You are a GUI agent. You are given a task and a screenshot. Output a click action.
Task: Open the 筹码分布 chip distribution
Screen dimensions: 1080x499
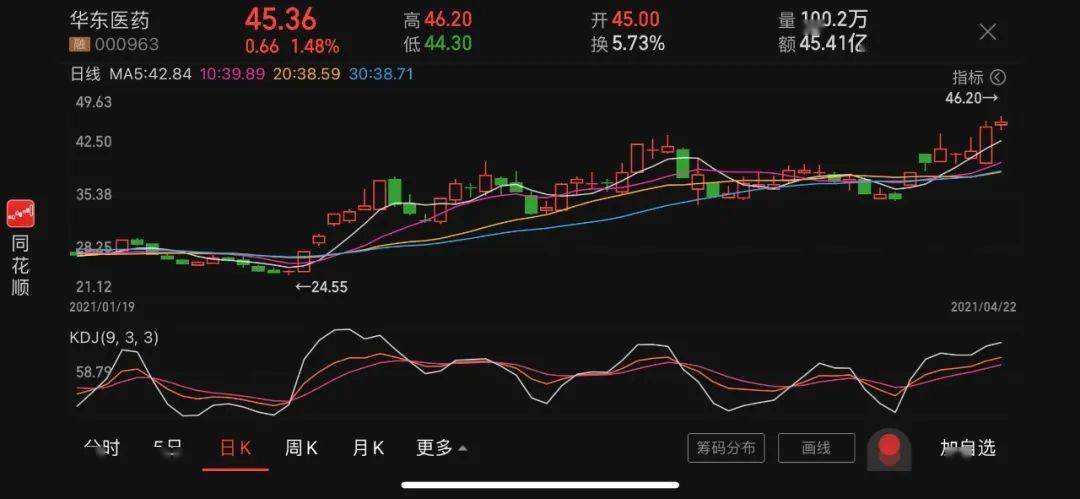point(726,448)
